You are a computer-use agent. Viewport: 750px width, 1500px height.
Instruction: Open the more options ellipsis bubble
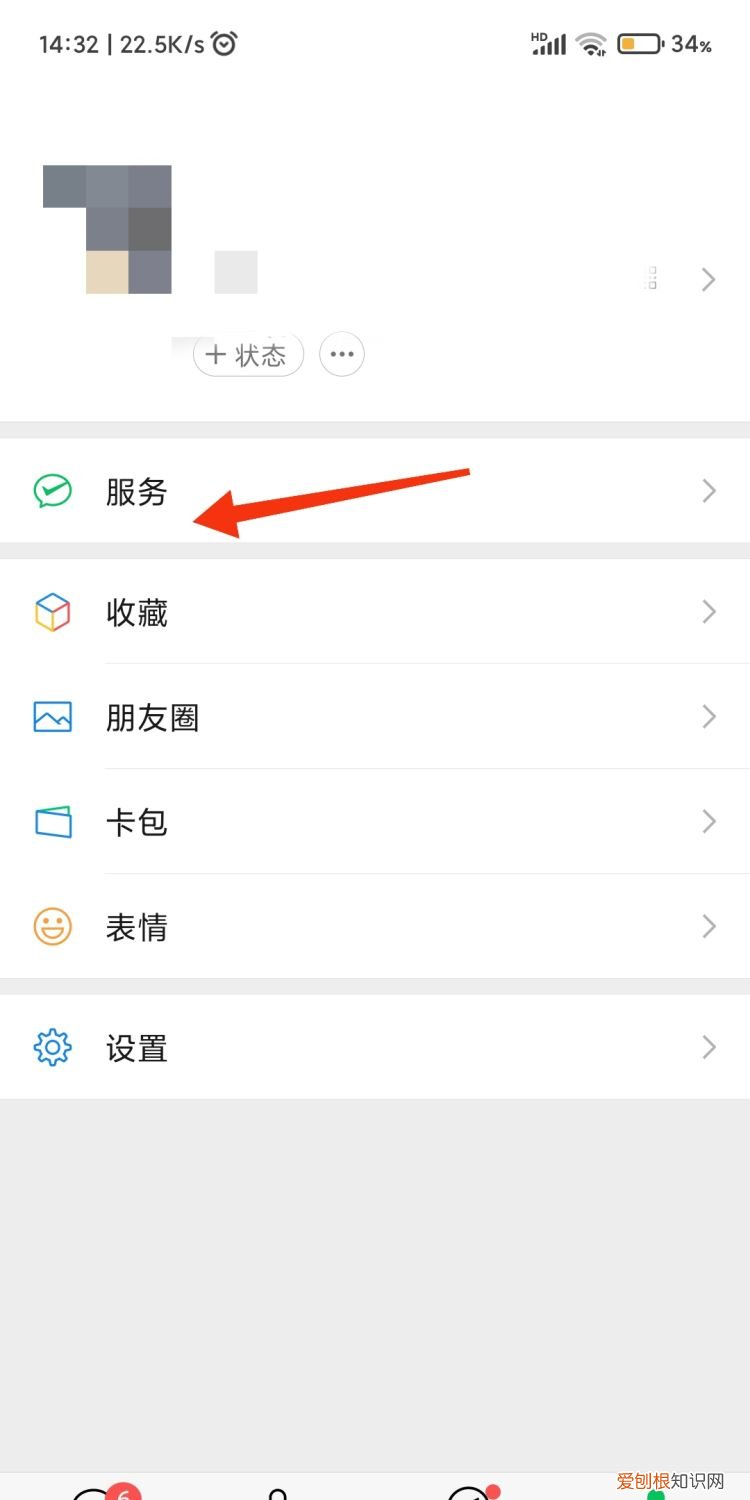341,354
